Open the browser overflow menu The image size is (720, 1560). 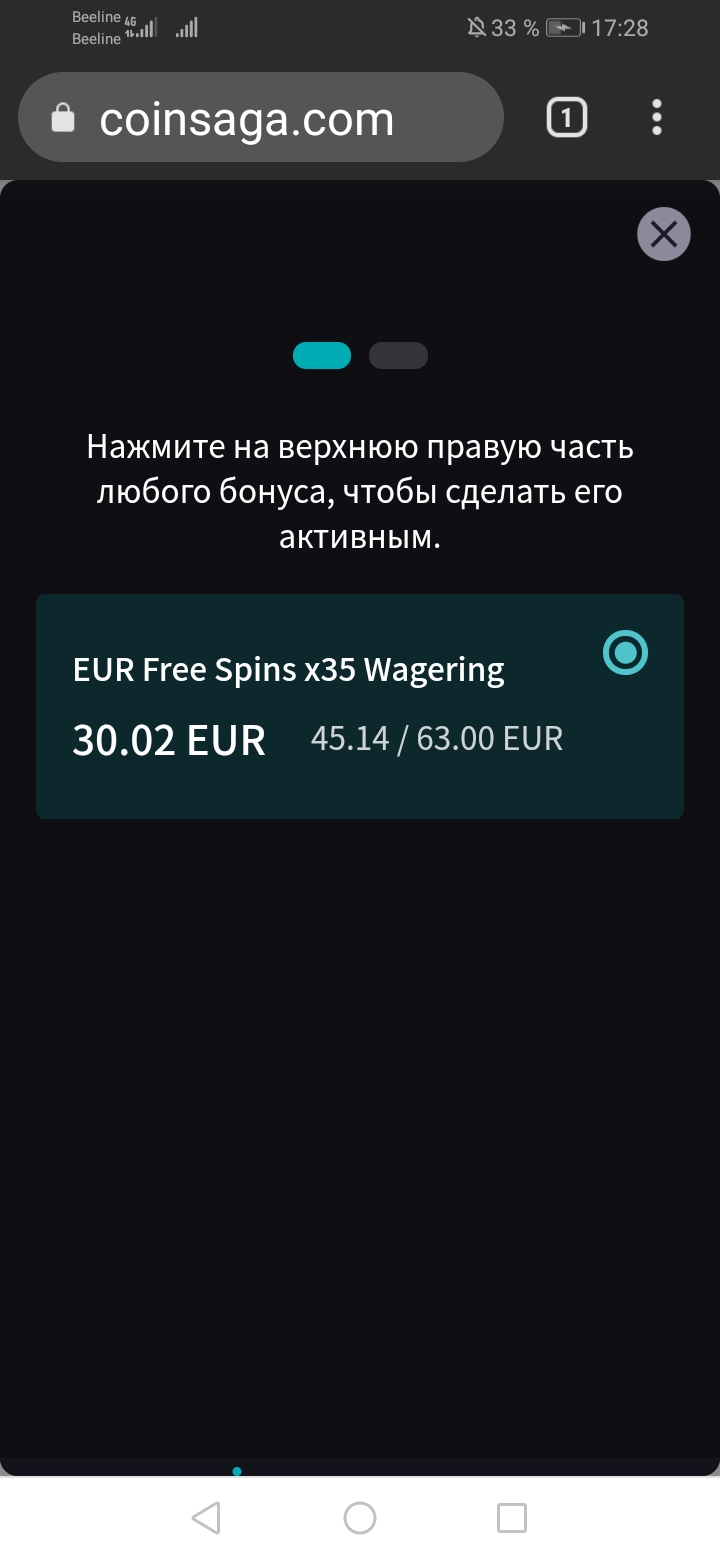(656, 117)
